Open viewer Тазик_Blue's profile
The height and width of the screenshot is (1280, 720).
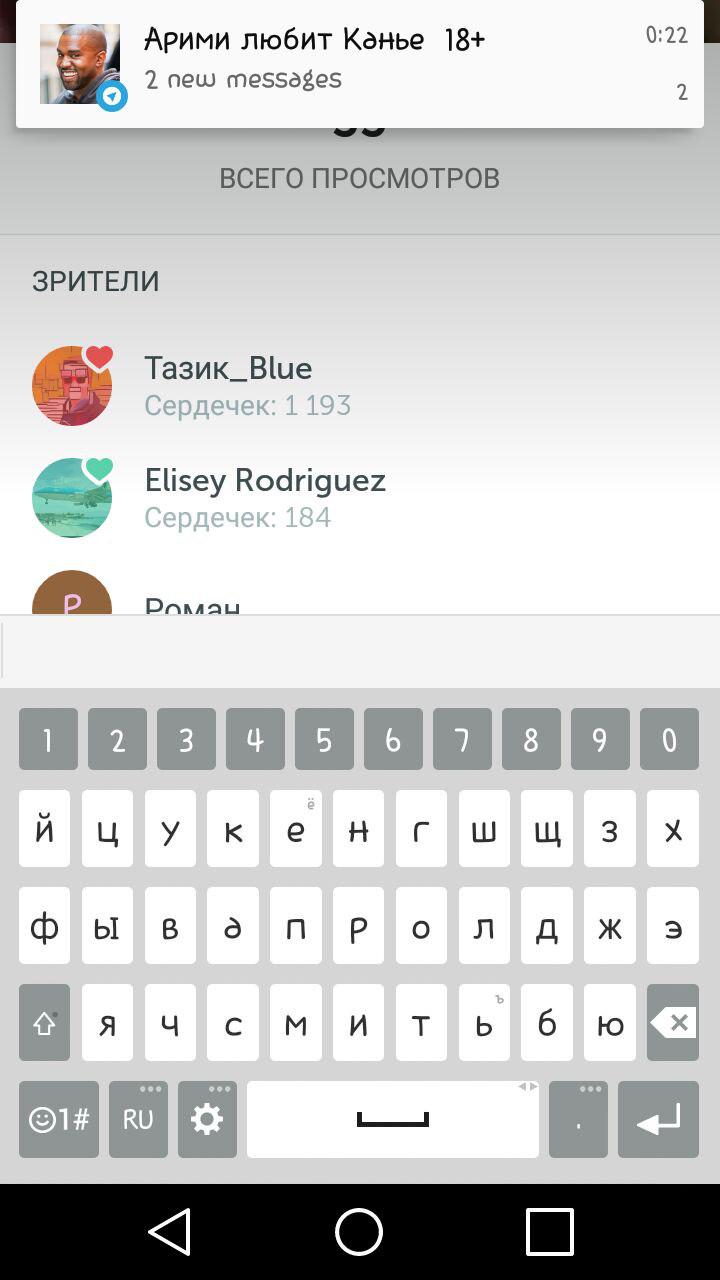point(228,385)
